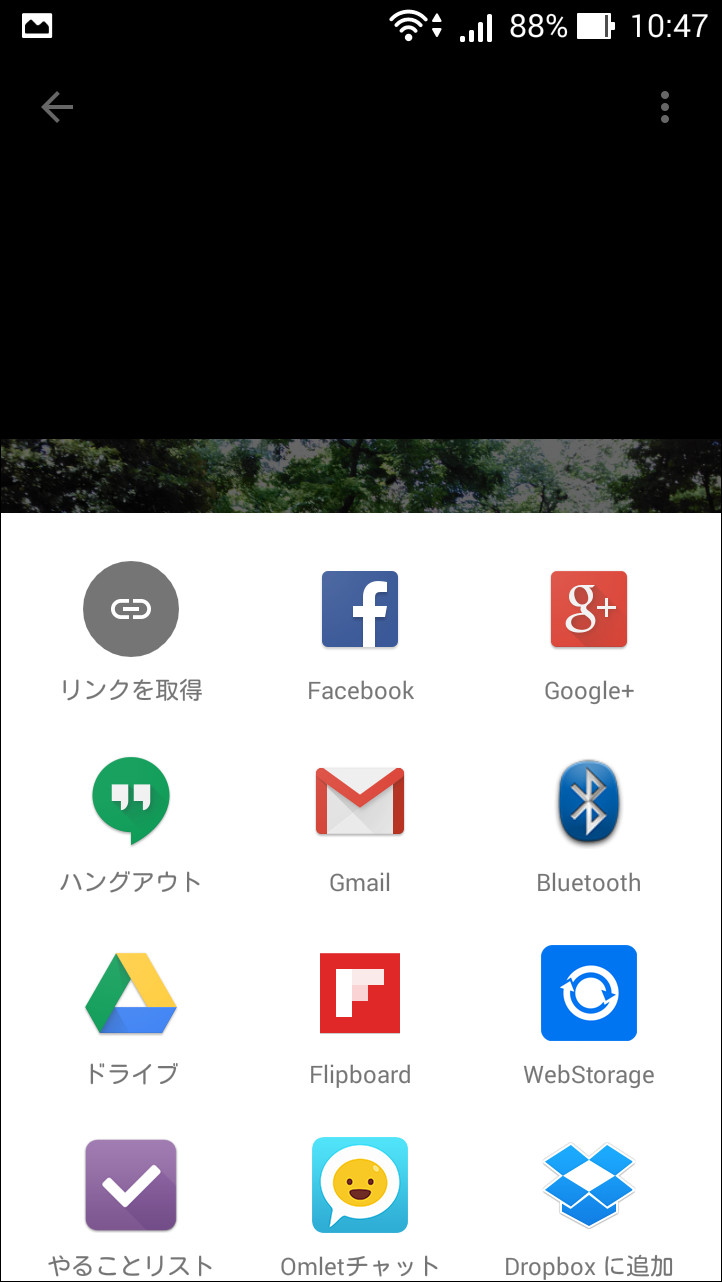Image resolution: width=722 pixels, height=1282 pixels.
Task: Share via Facebook
Action: 360,608
